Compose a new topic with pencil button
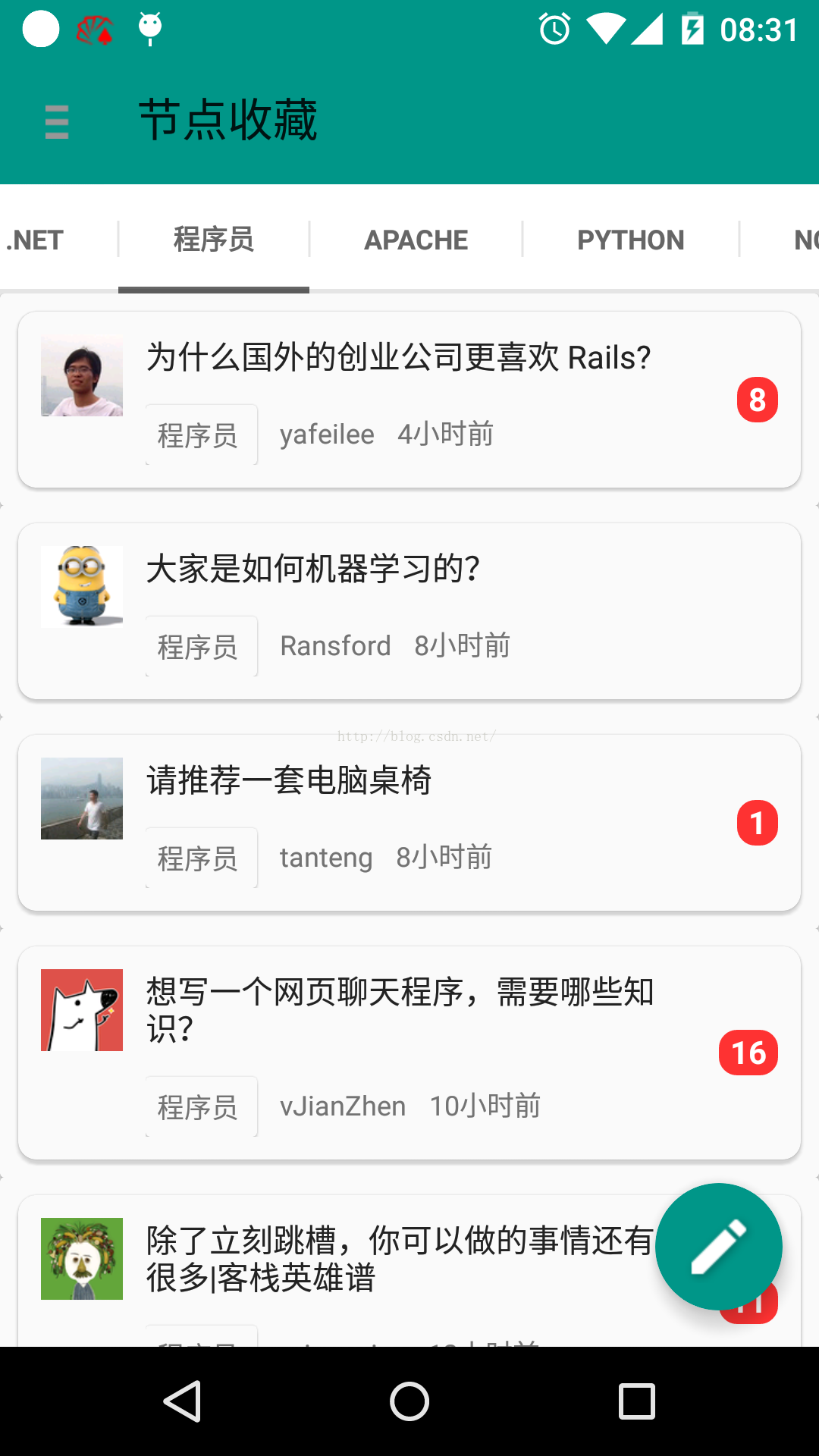This screenshot has height=1456, width=819. coord(718,1246)
